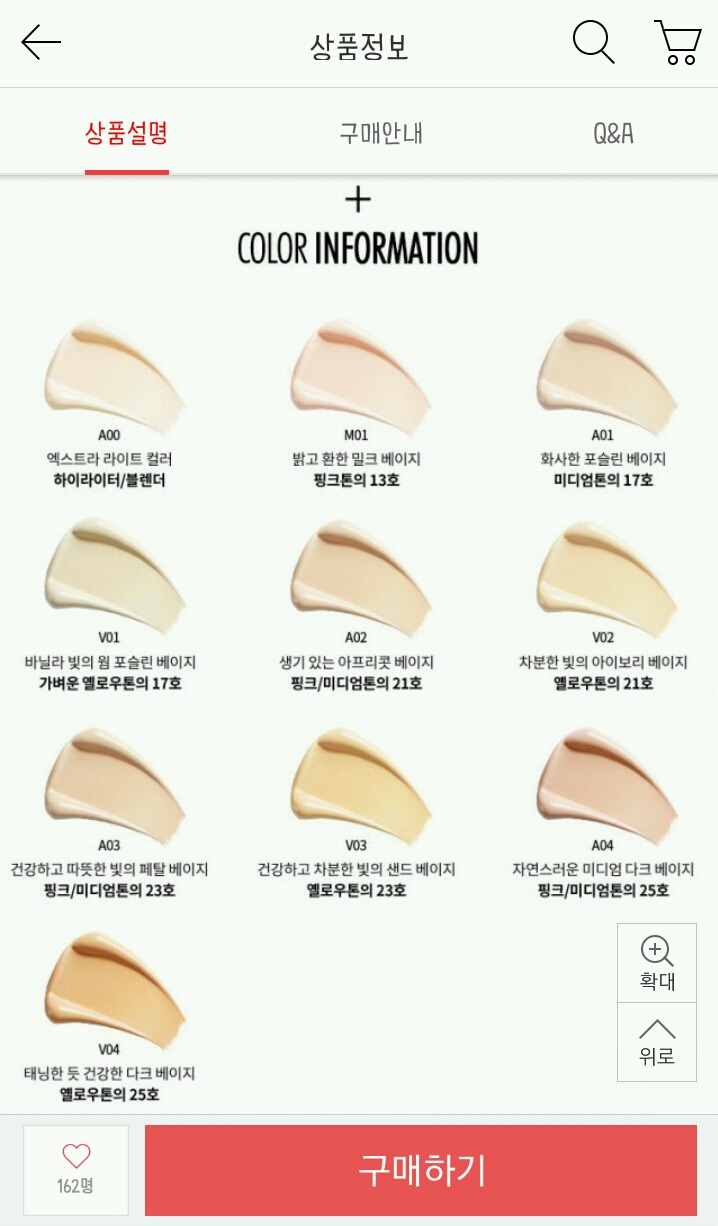
Task: Select the 상품설명 tab
Action: pyautogui.click(x=126, y=133)
